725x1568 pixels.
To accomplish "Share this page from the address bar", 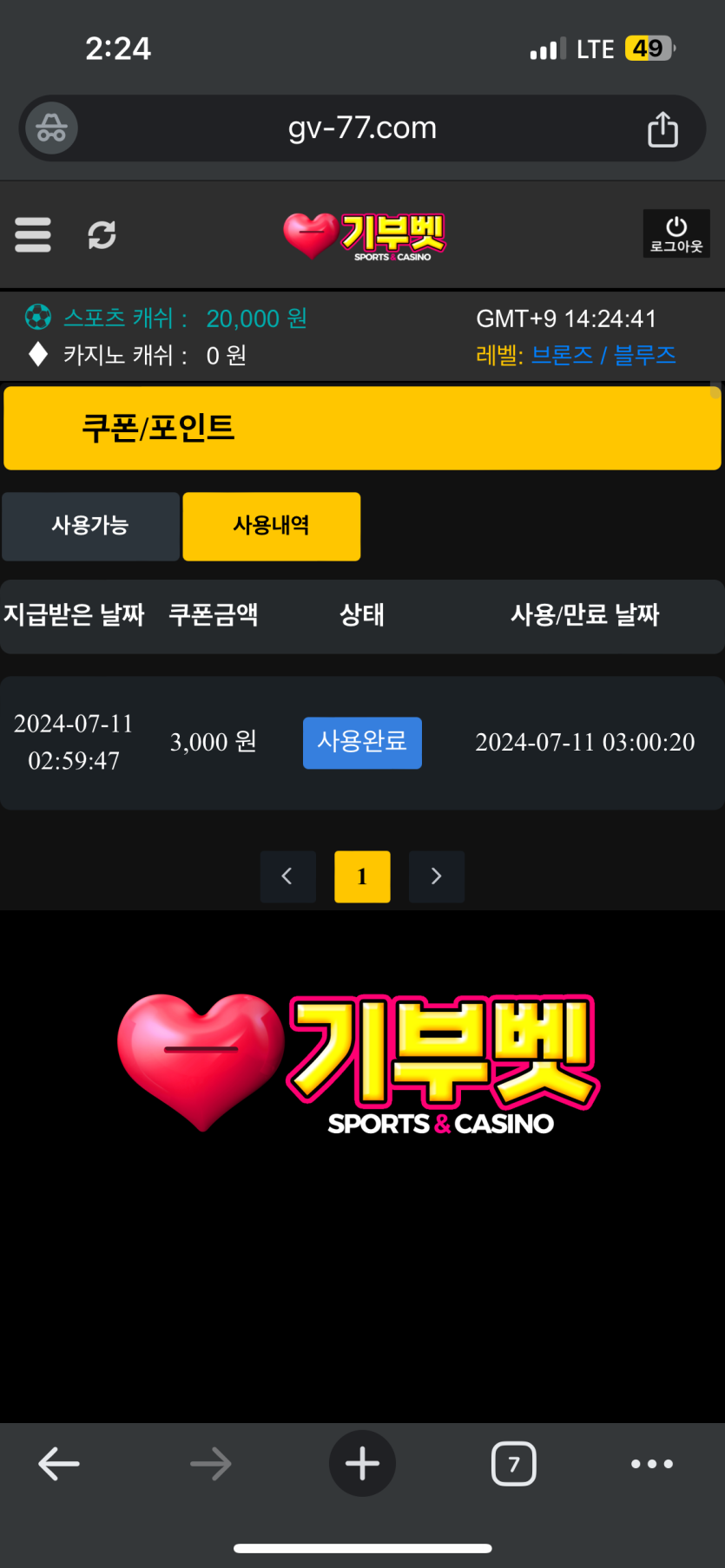I will pyautogui.click(x=662, y=129).
